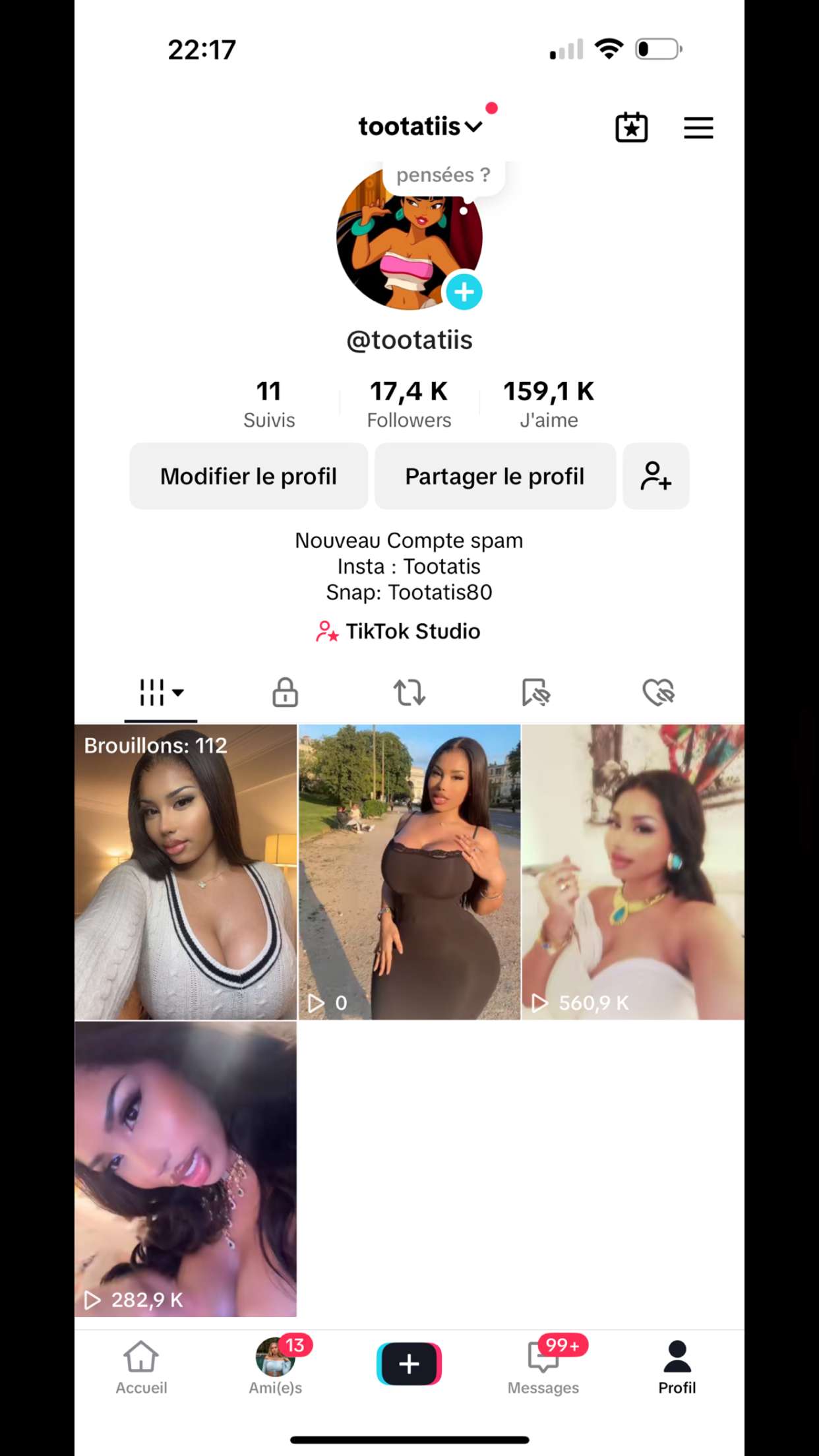Image resolution: width=819 pixels, height=1456 pixels.
Task: Open the video with 282,9 K views
Action: click(185, 1169)
